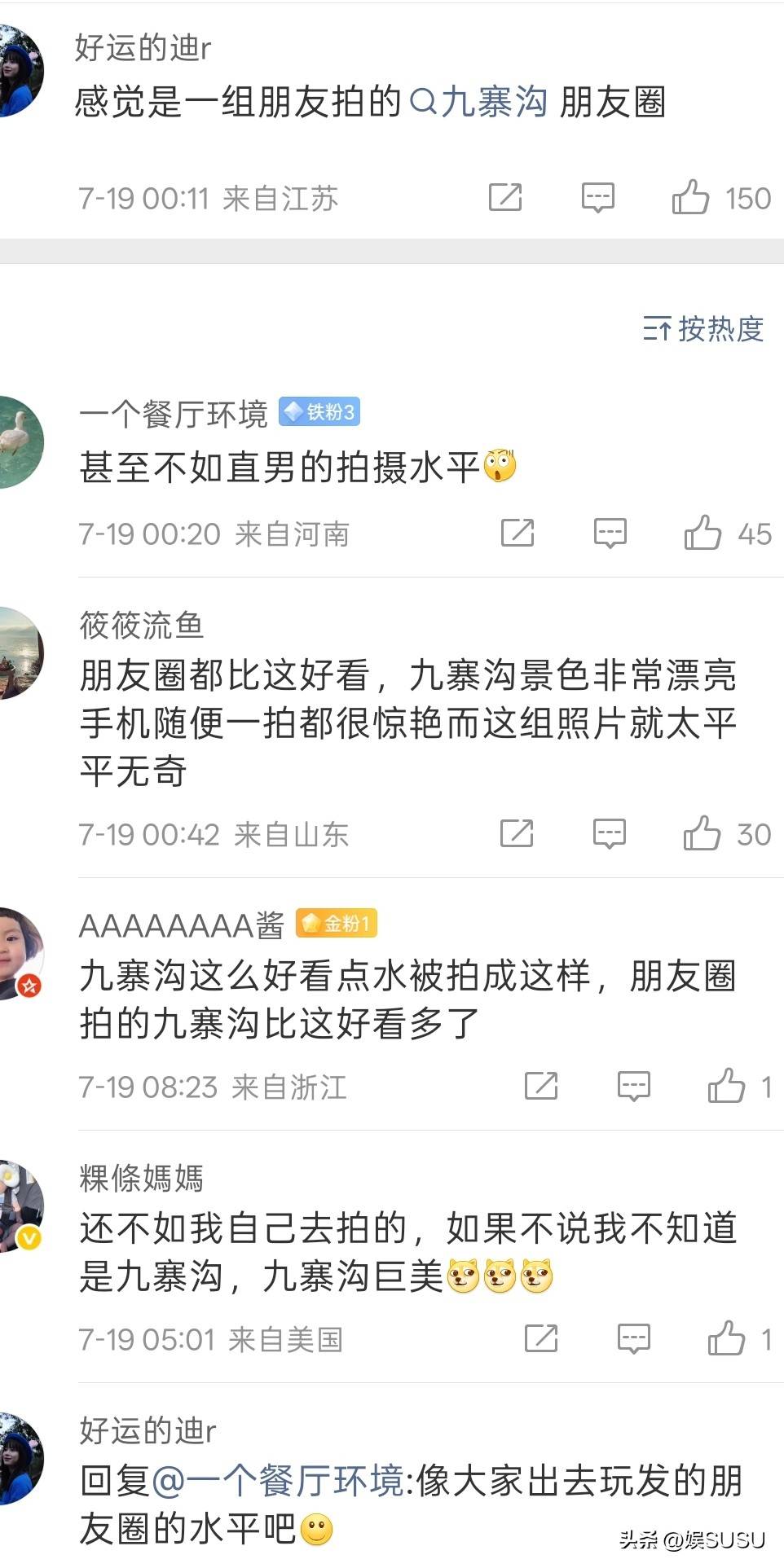Like 筱筱流鱼's comment
This screenshot has width=784, height=1568.
pos(702,833)
